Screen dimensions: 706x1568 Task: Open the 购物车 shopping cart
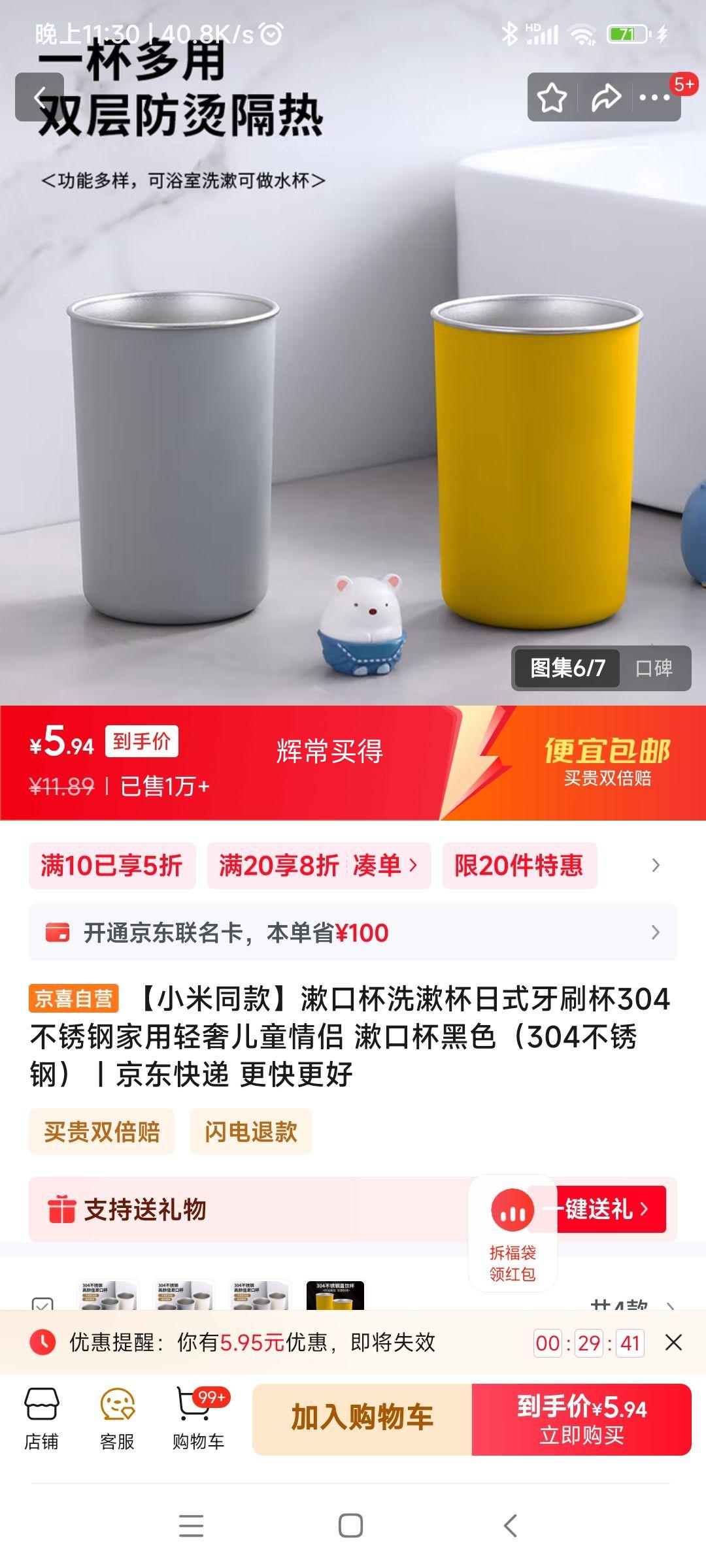coord(198,1419)
